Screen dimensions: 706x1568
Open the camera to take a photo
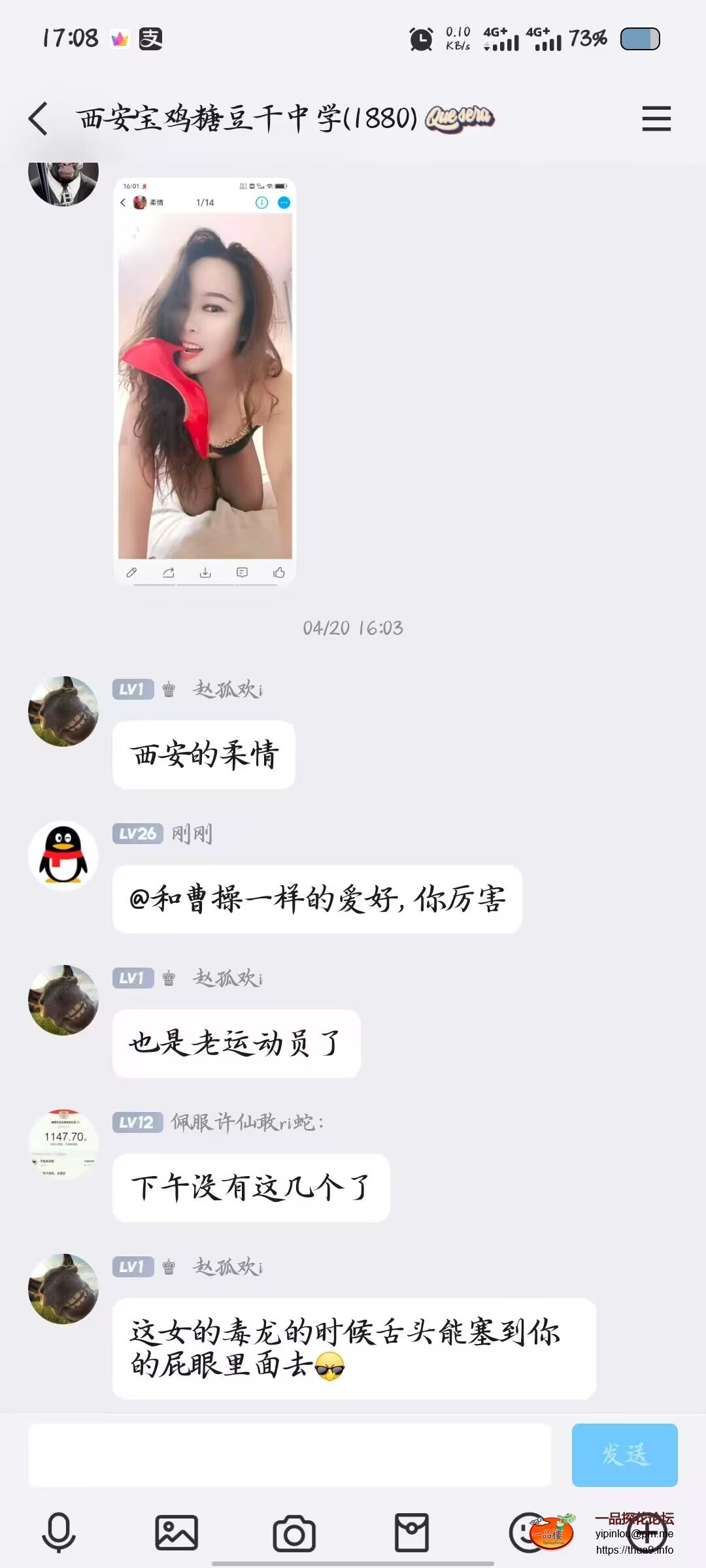coord(294,1532)
